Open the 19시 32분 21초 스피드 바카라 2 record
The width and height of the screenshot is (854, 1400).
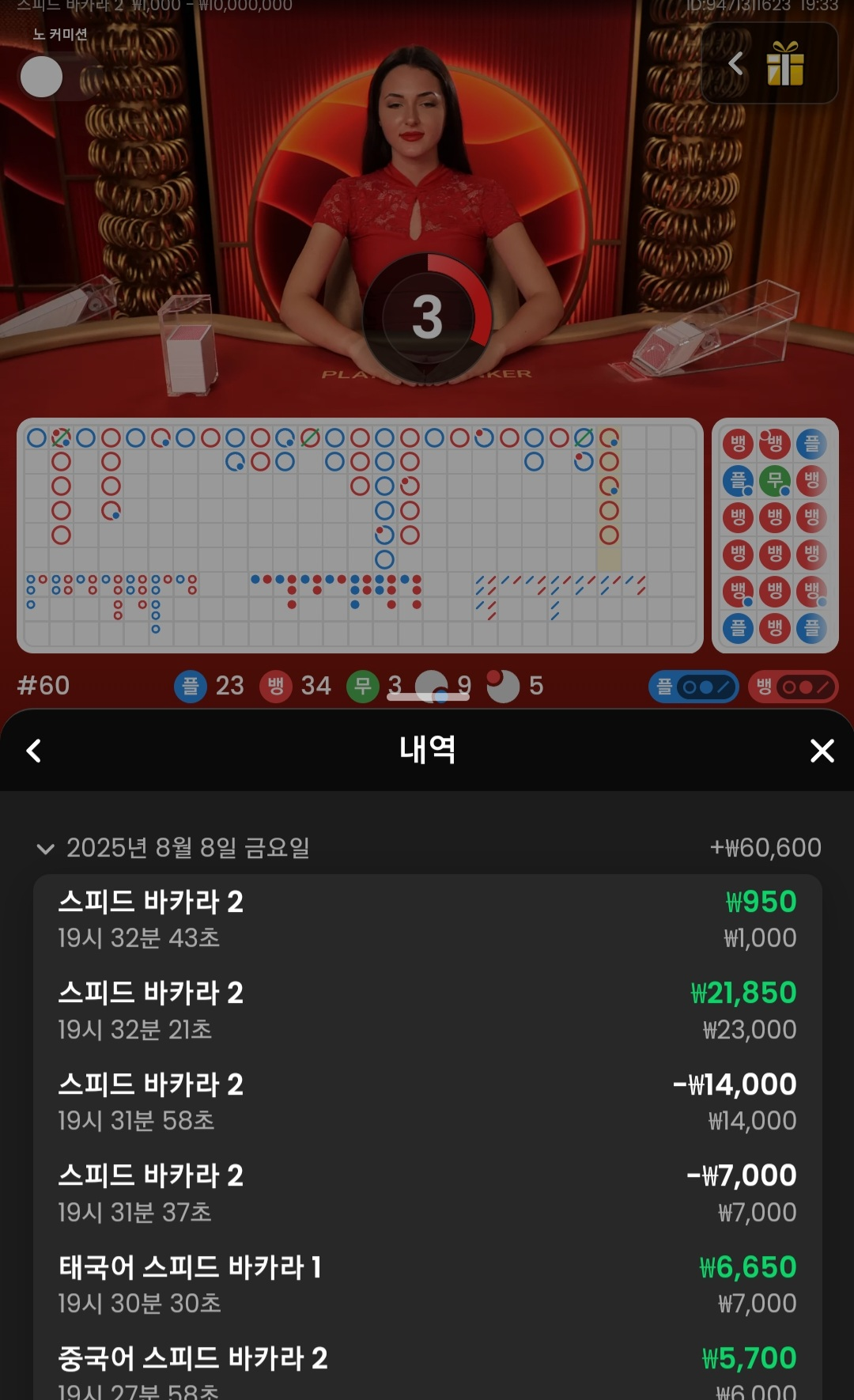[x=427, y=1010]
